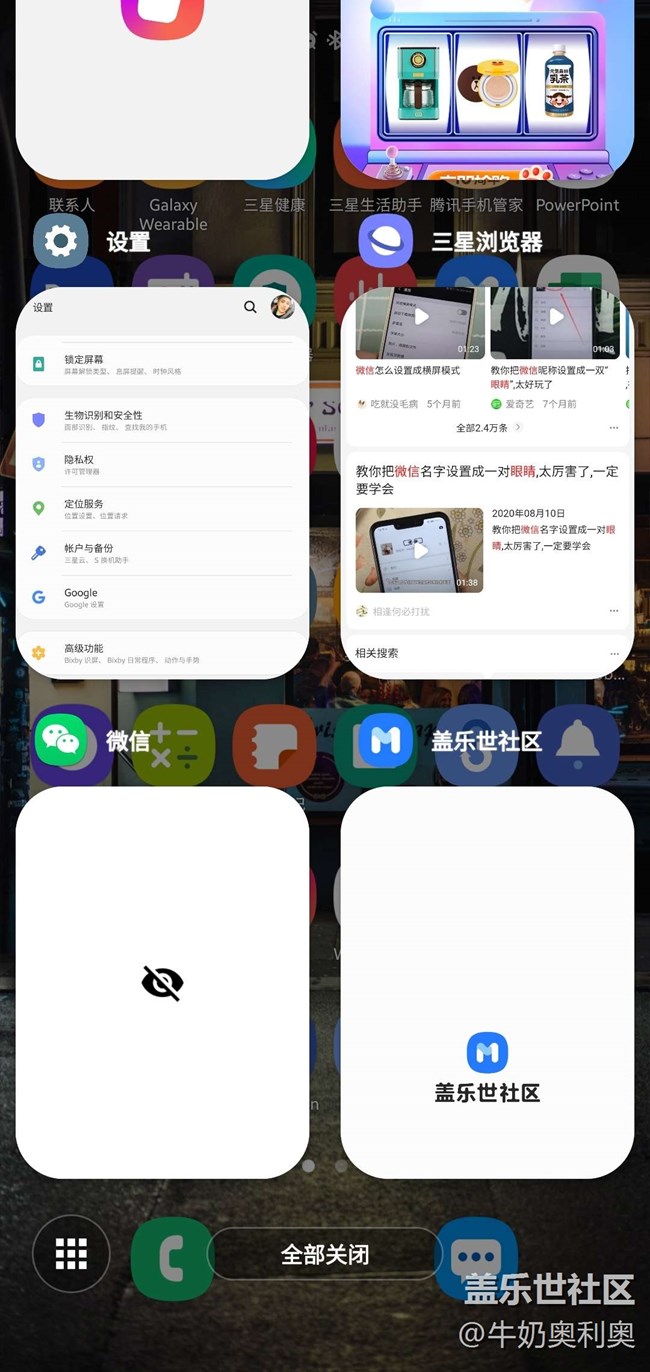The height and width of the screenshot is (1372, 650).
Task: Tap the 盖乐世社区 app icon above its card
Action: pyautogui.click(x=386, y=740)
